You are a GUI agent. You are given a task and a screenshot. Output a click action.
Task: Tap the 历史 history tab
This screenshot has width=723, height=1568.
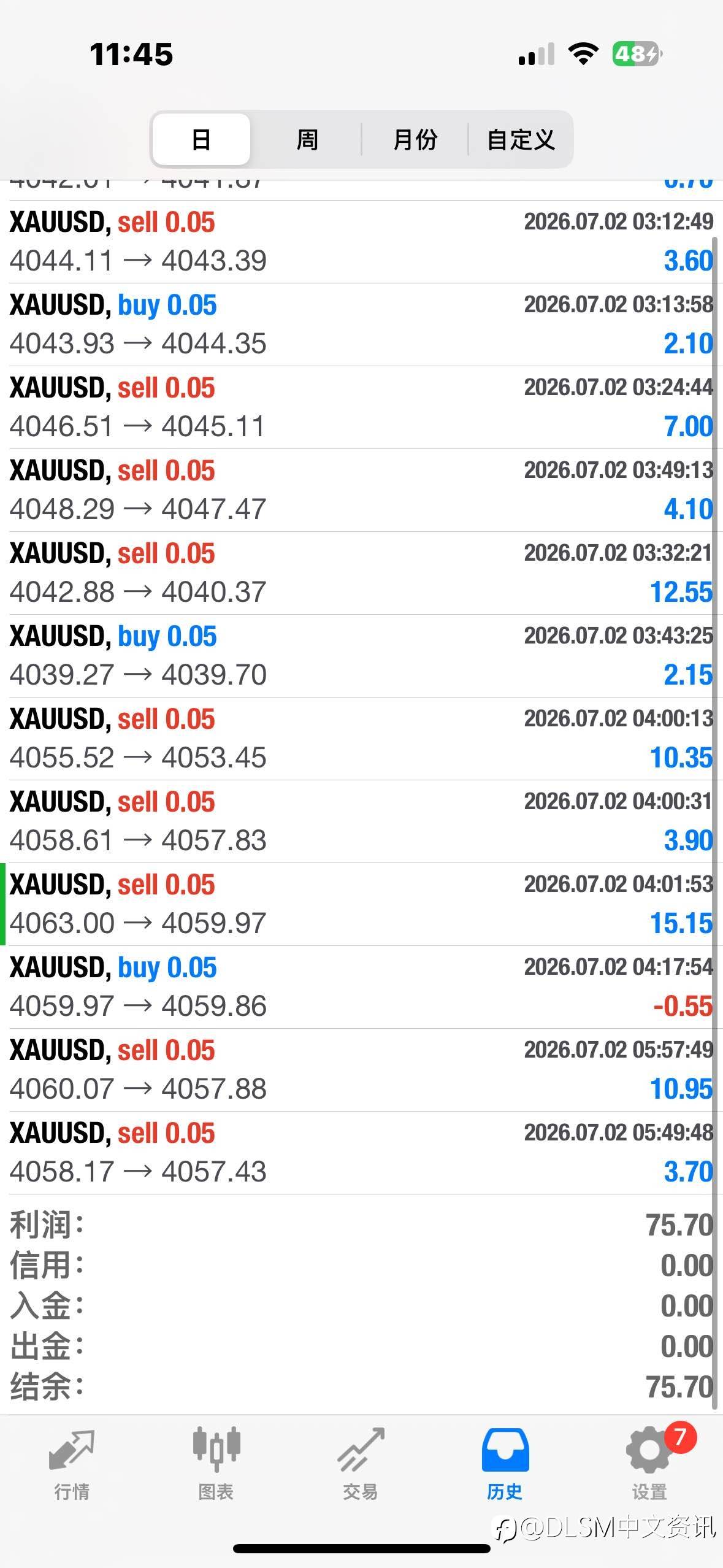coord(505,1464)
